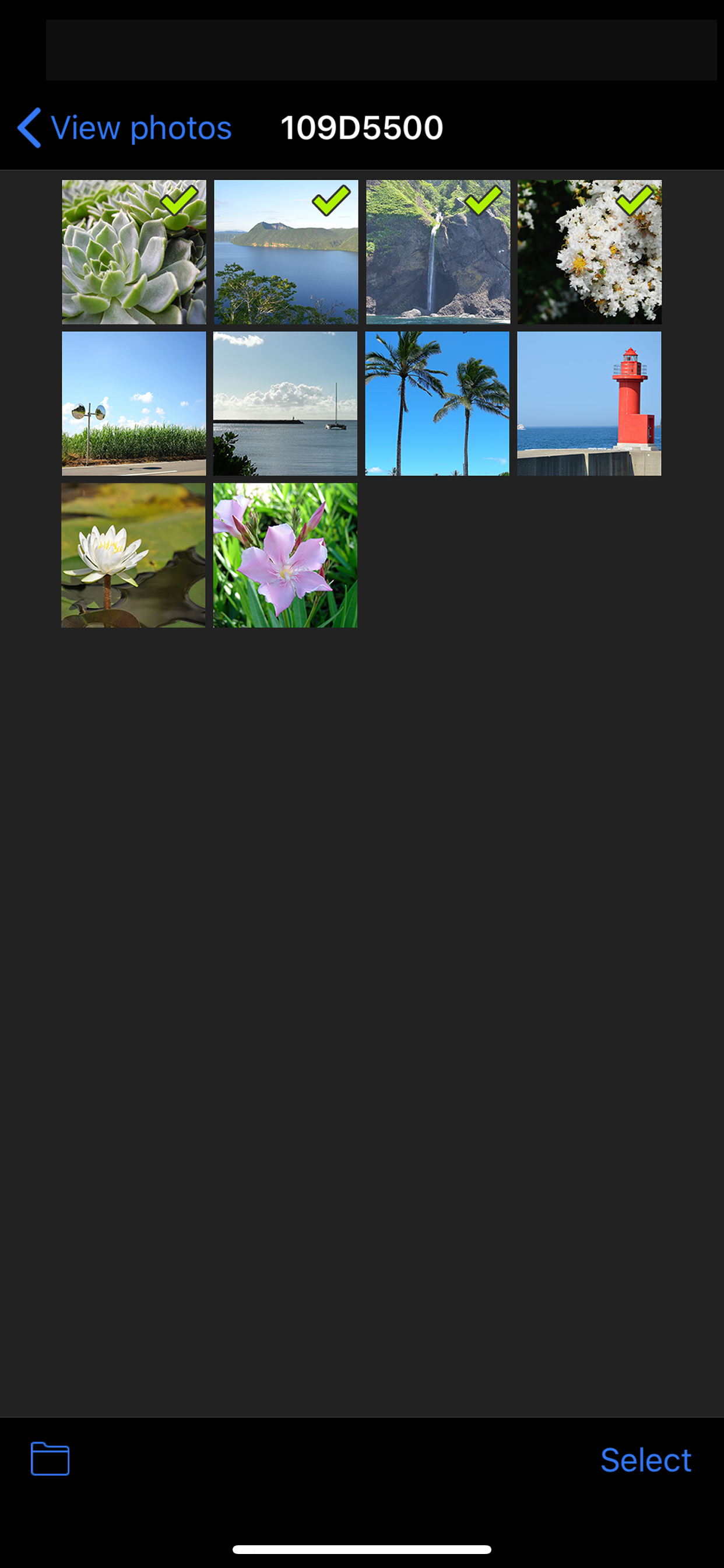Open the waterfall cliff photo

click(438, 252)
